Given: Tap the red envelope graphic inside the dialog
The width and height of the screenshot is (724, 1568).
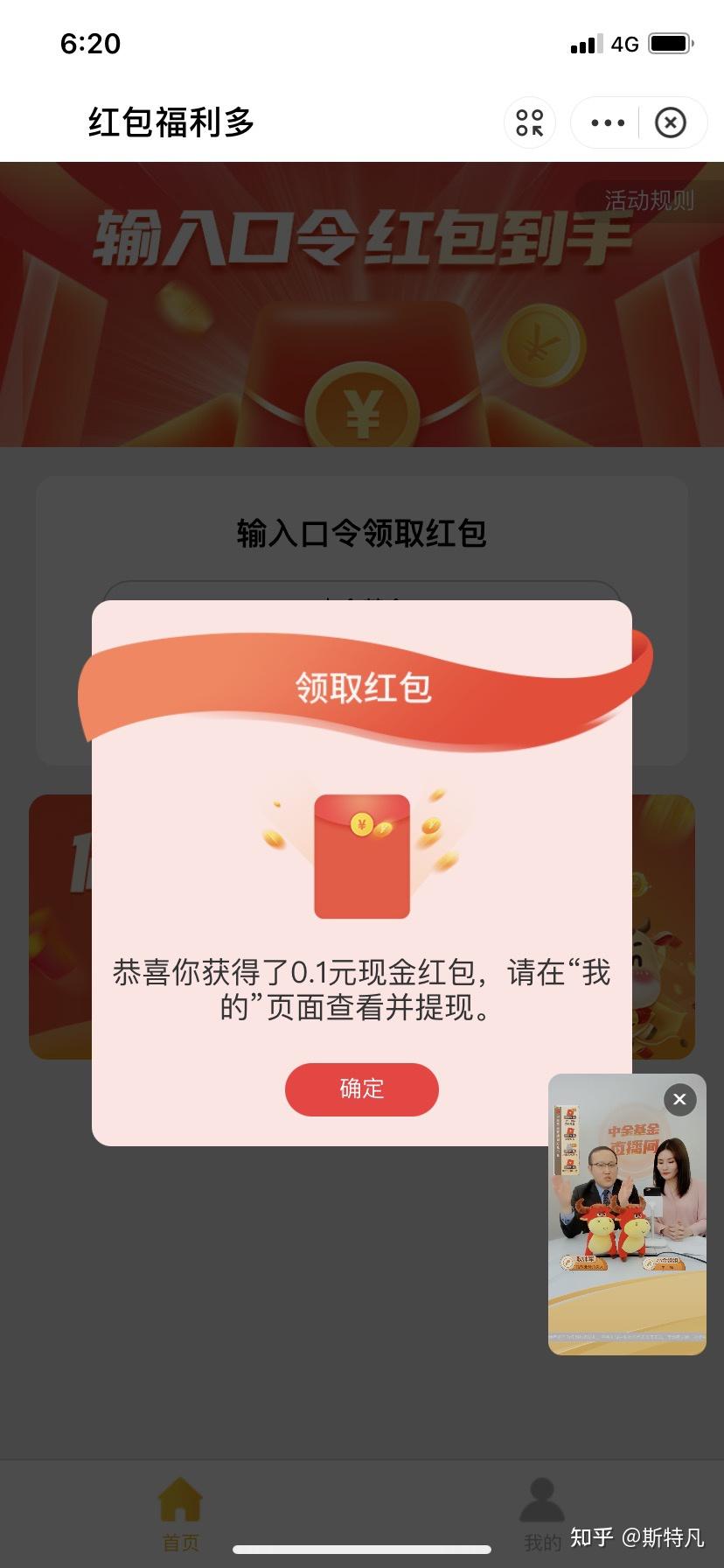Looking at the screenshot, I should (x=361, y=853).
